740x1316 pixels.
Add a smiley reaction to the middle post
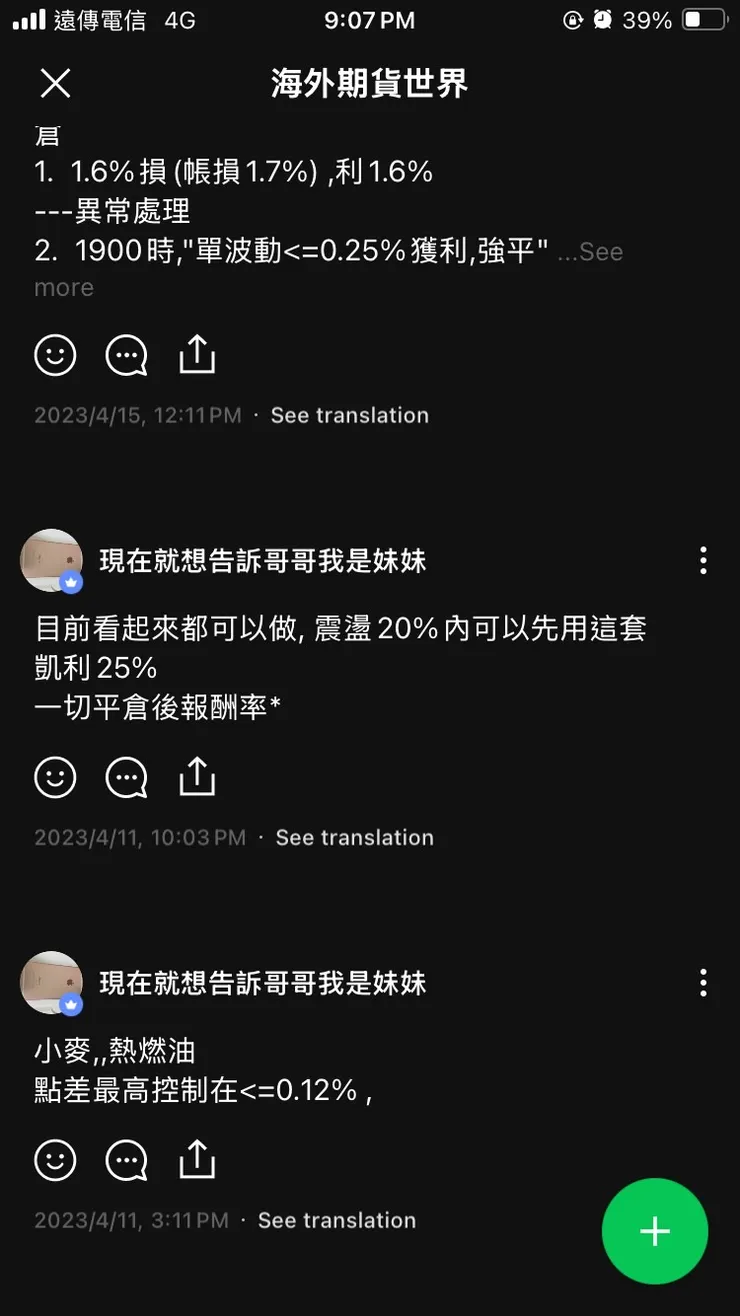[x=55, y=777]
